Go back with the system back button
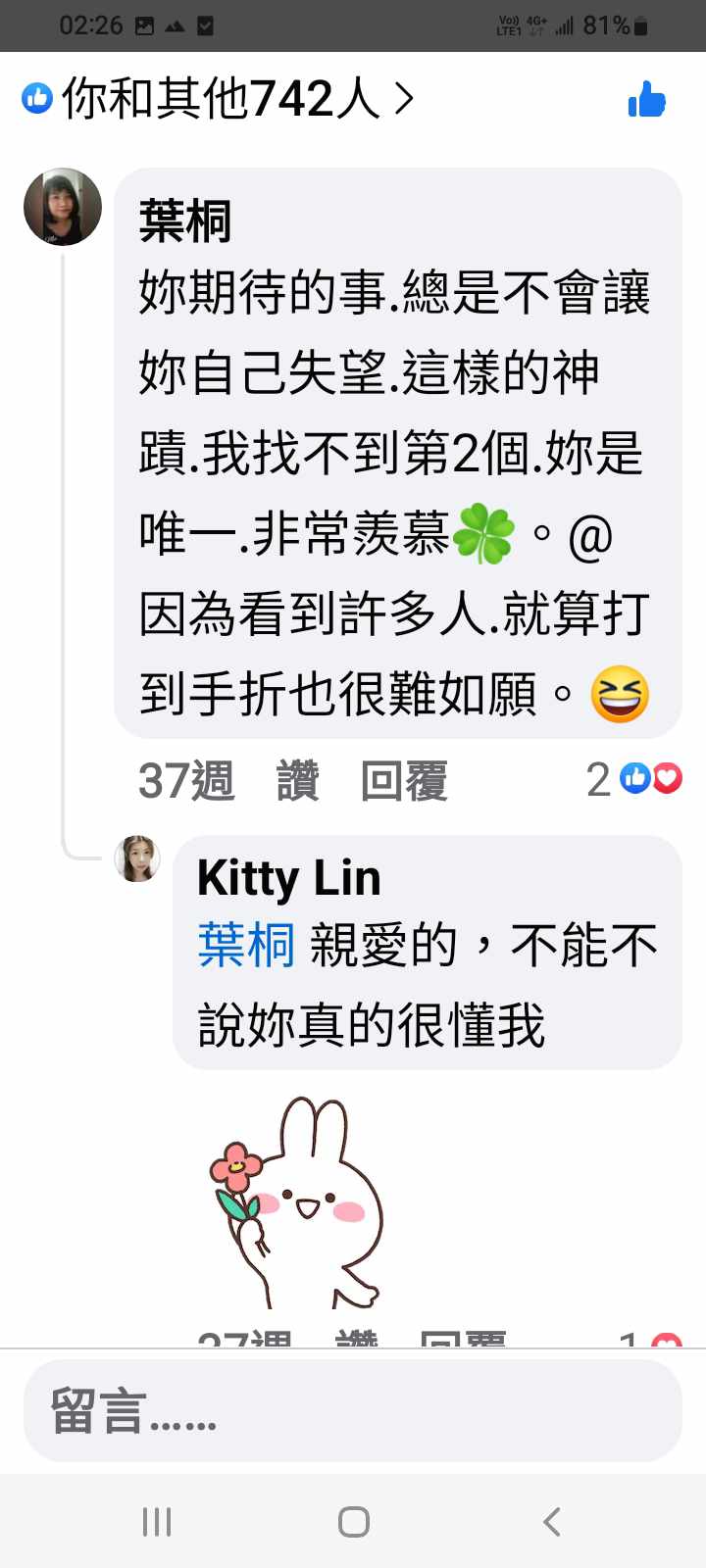 (x=551, y=1521)
